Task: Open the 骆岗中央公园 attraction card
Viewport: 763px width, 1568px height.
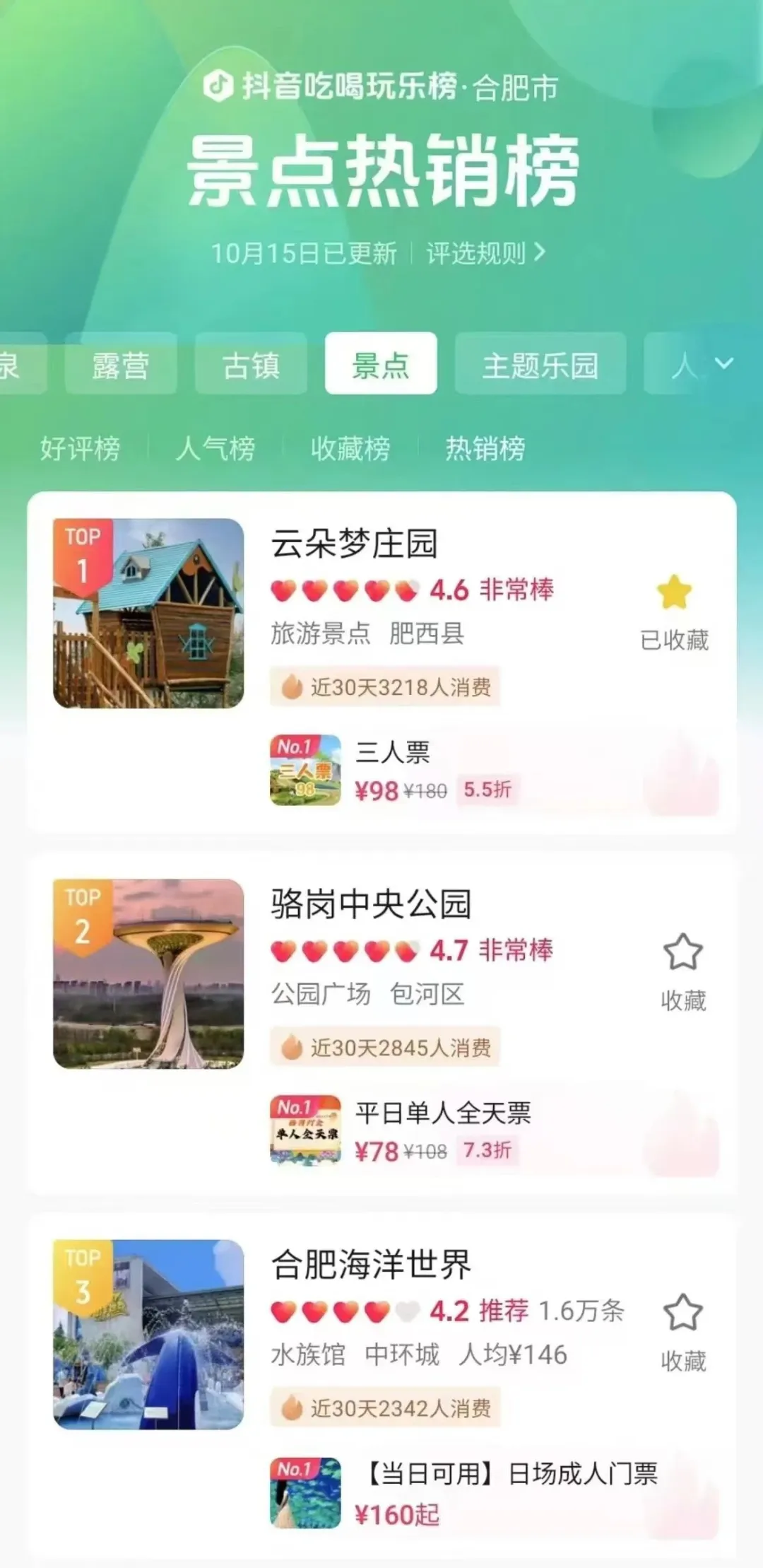Action: click(371, 904)
